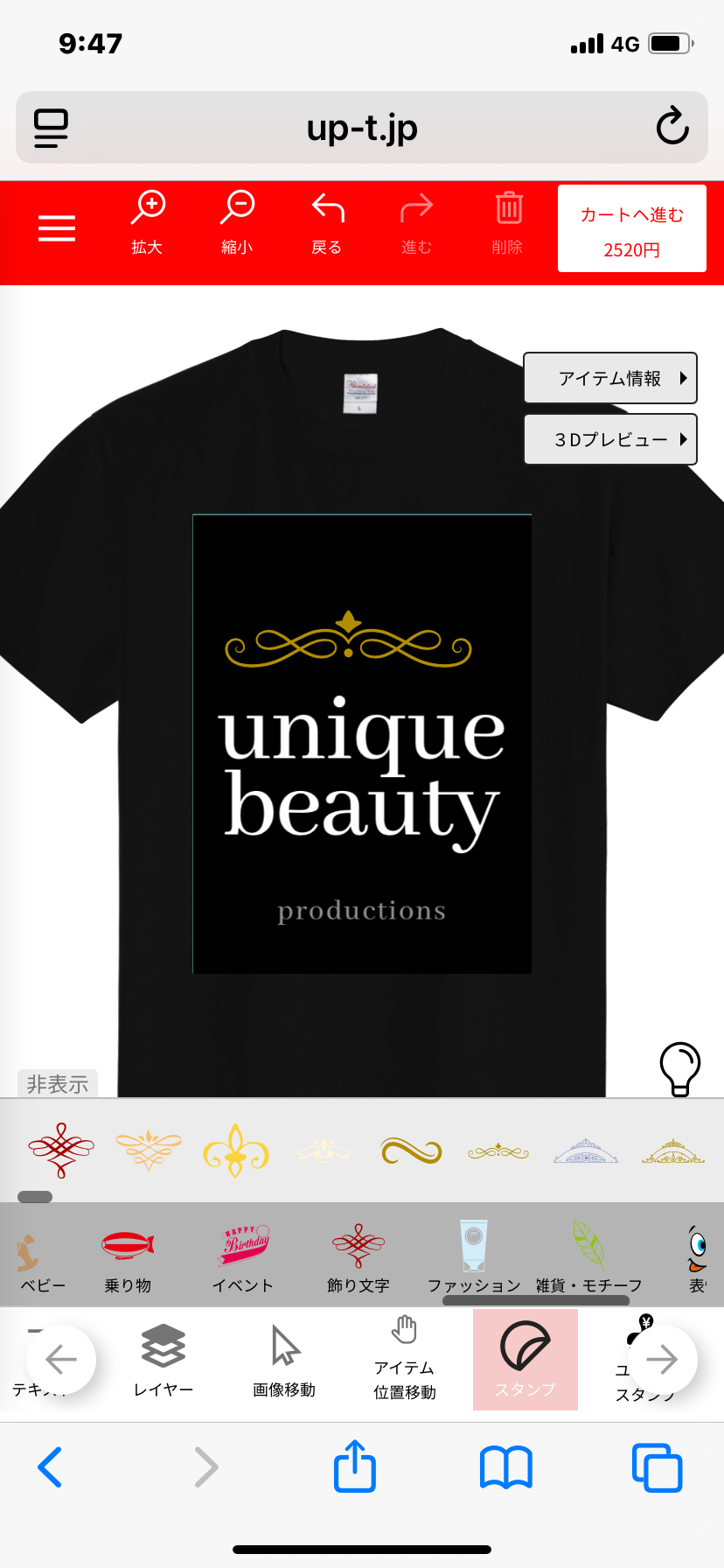724x1568 pixels.
Task: Tap the 非表示 hide button
Action: coord(58,1084)
